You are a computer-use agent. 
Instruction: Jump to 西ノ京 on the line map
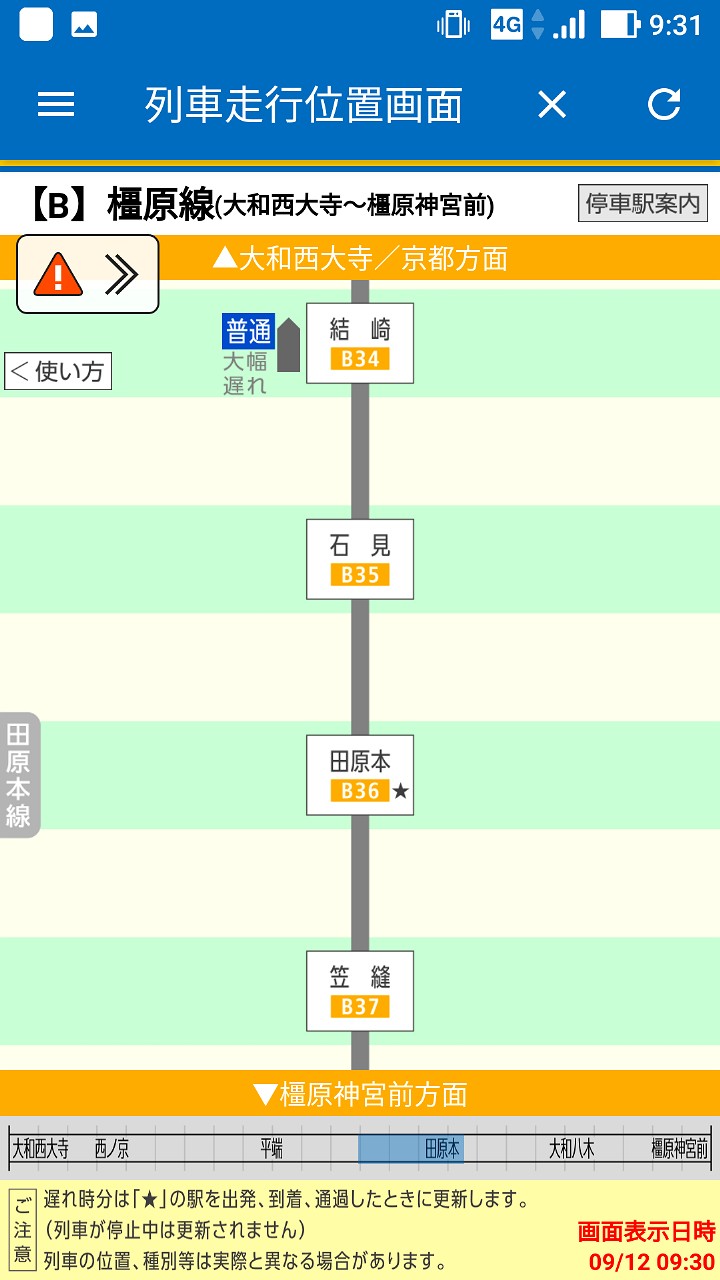point(112,1149)
